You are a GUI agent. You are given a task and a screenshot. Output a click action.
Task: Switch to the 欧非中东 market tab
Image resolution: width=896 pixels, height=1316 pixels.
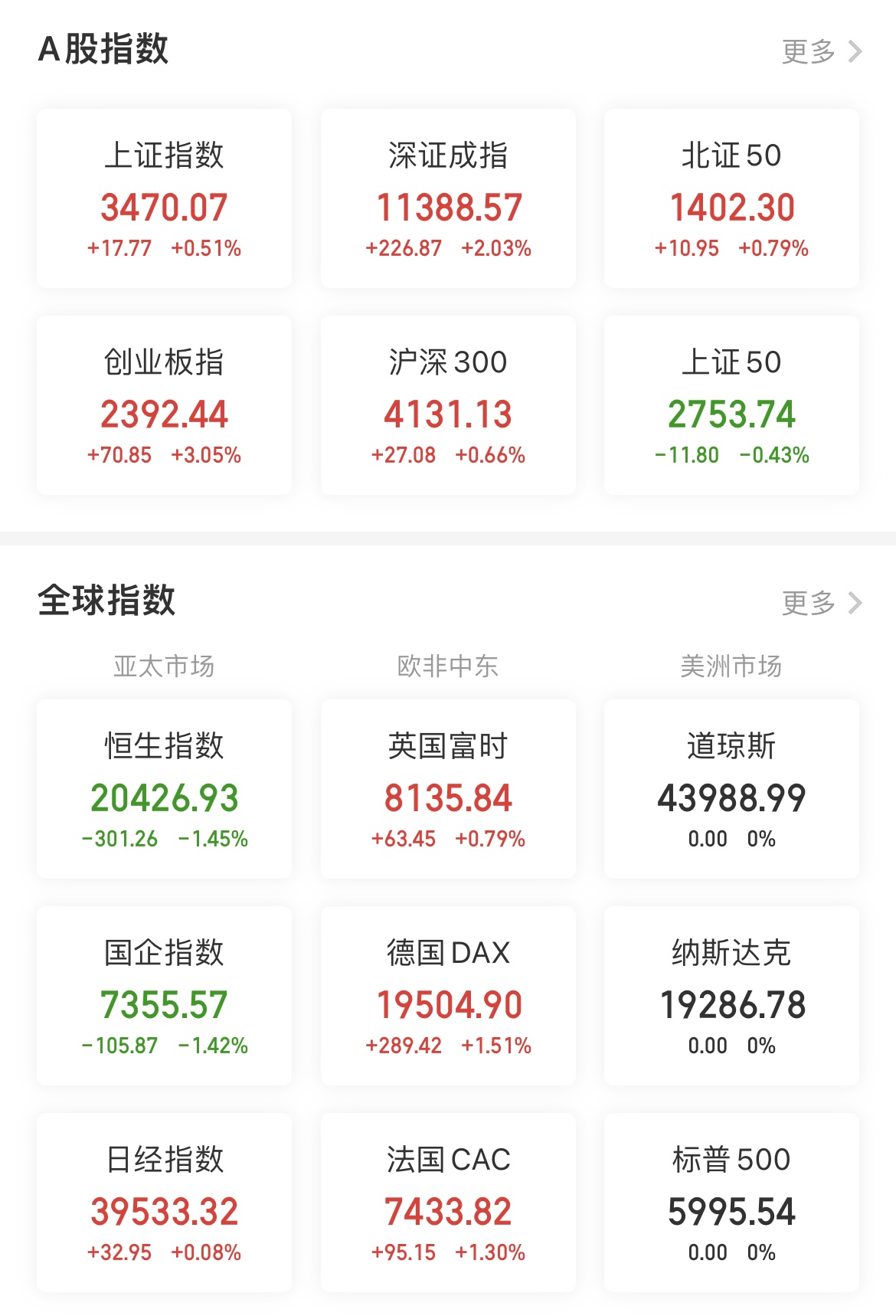447,666
